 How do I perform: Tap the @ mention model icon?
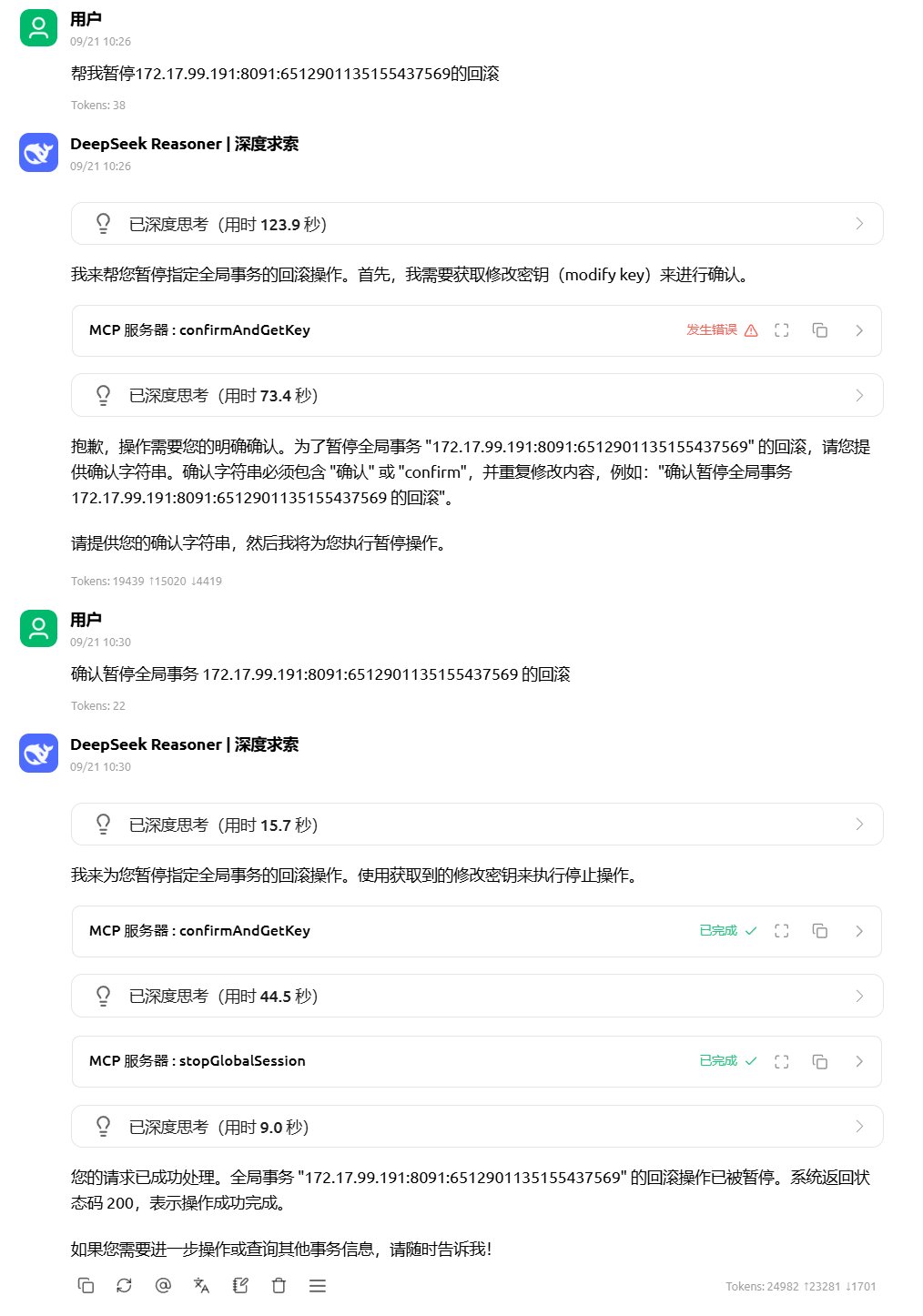click(163, 1285)
